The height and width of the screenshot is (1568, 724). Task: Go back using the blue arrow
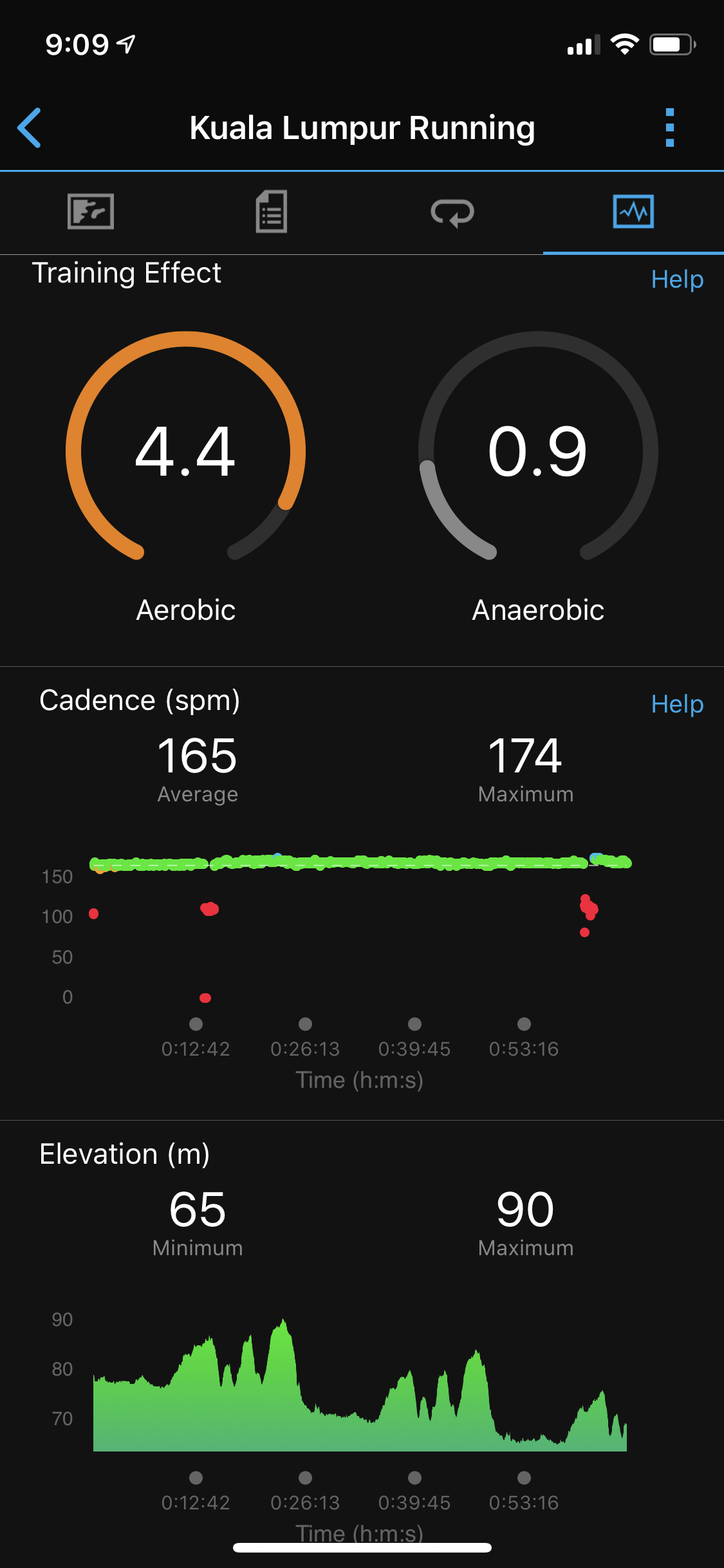pyautogui.click(x=30, y=127)
